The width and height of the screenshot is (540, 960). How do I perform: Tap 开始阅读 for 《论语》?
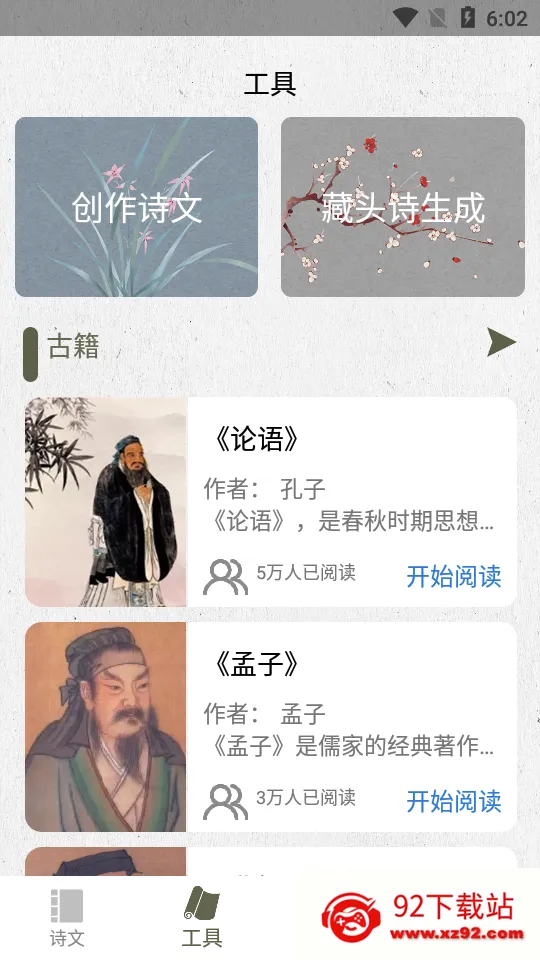point(454,576)
